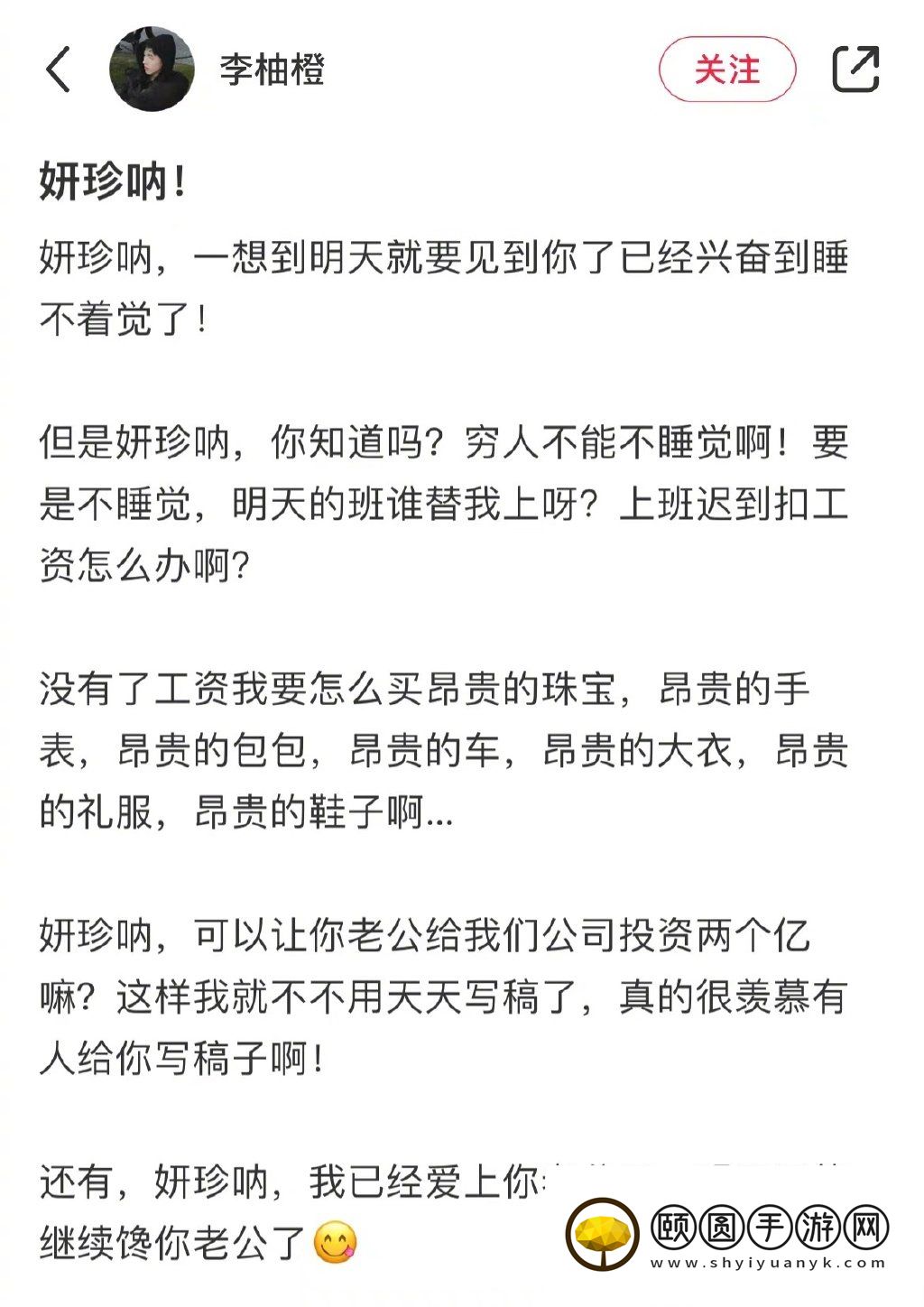Share this post
Image resolution: width=924 pixels, height=1307 pixels.
coord(855,69)
